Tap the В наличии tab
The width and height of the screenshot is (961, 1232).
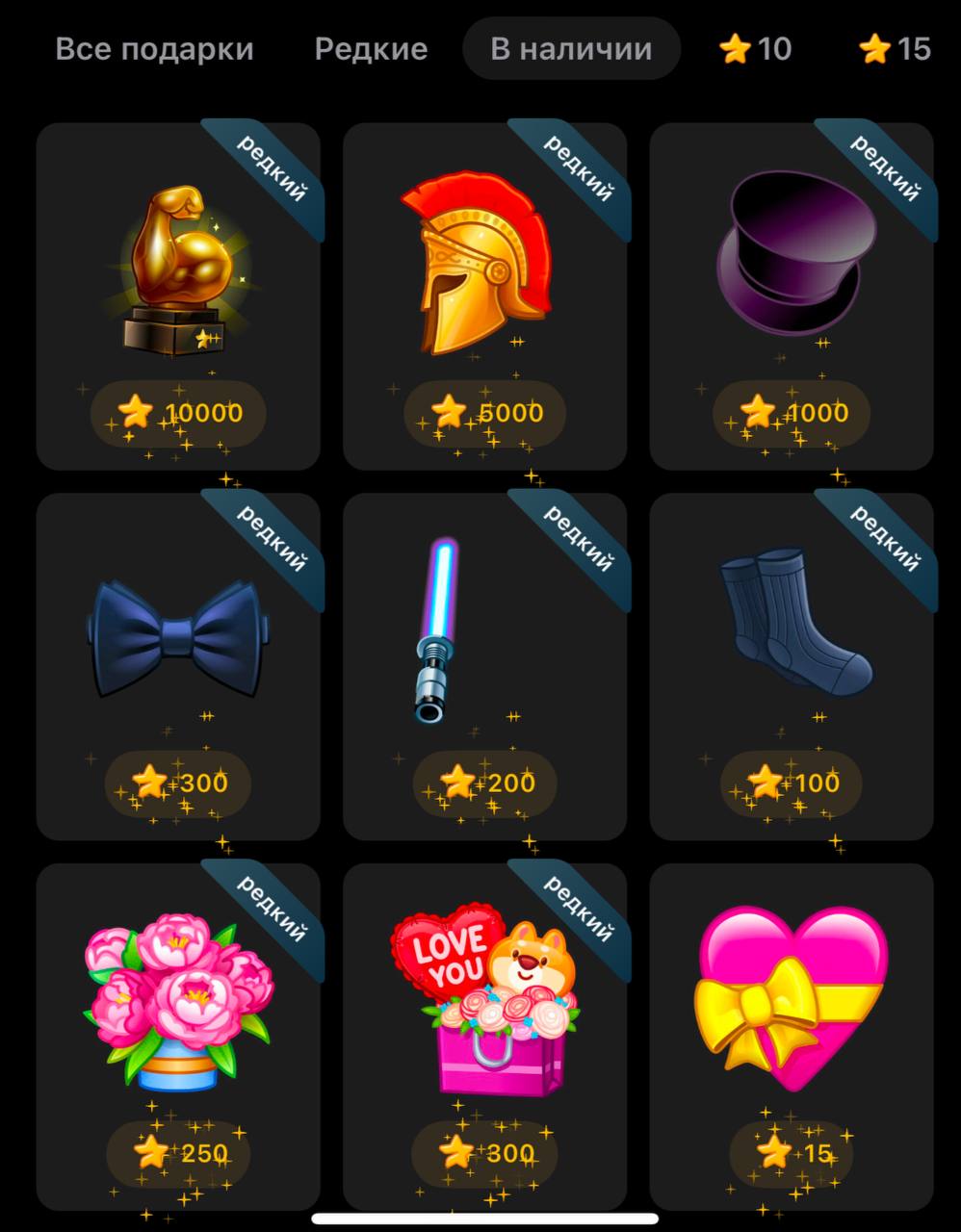coord(571,48)
